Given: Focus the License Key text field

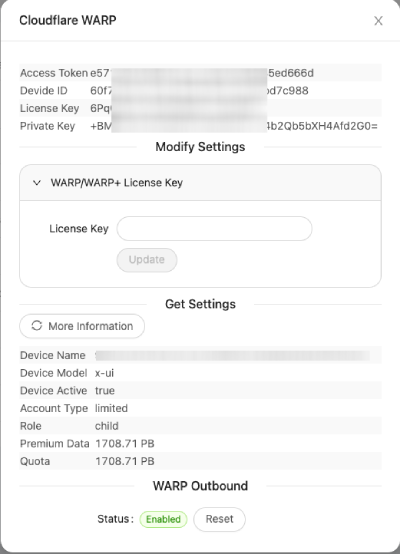Looking at the screenshot, I should 214,229.
